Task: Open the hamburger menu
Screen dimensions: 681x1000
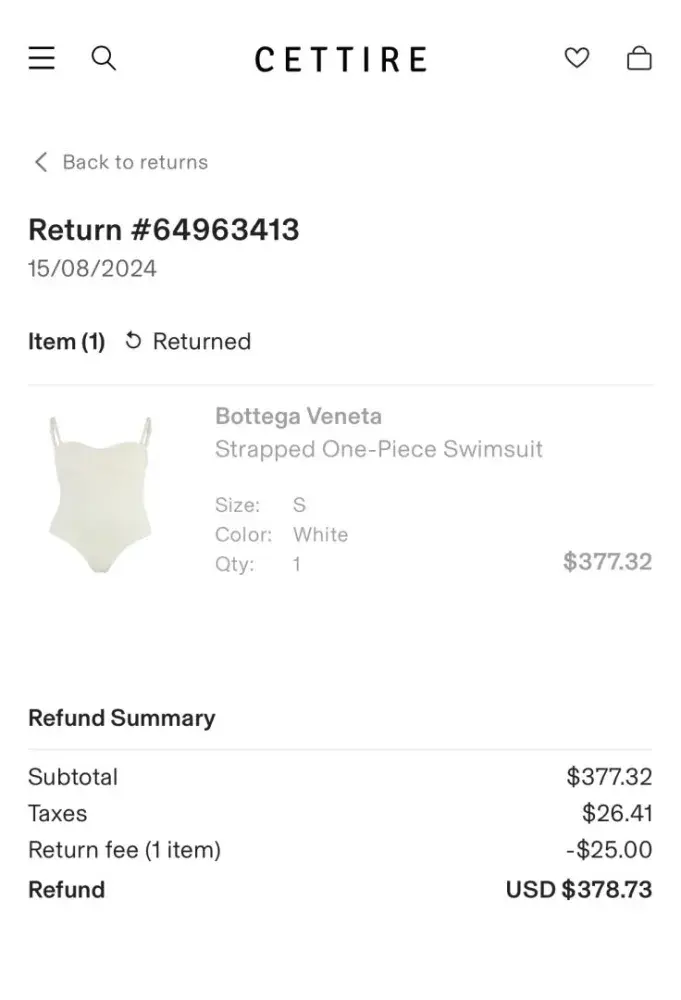Action: pyautogui.click(x=41, y=58)
